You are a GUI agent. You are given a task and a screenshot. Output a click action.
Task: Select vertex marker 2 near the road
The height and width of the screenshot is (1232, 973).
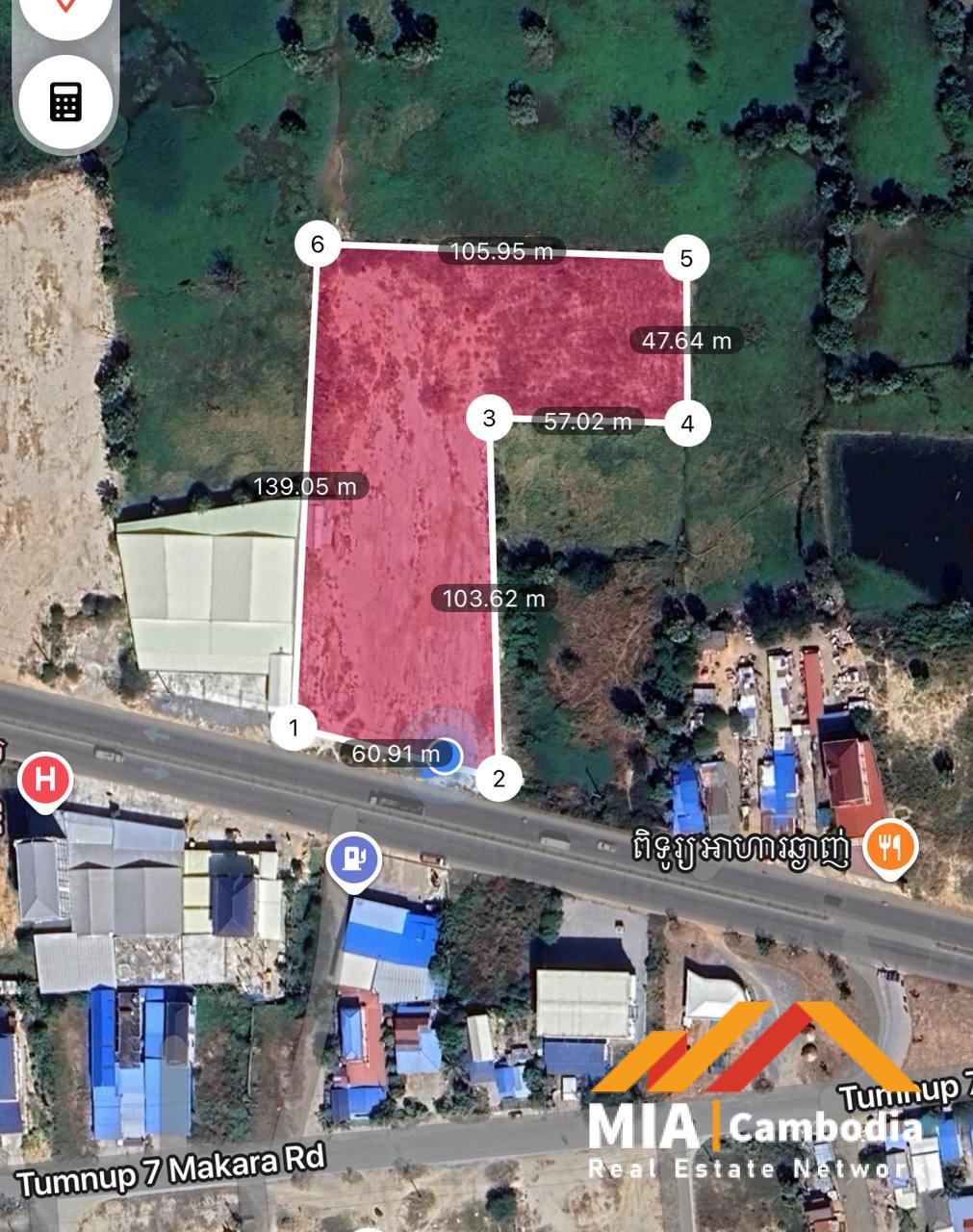499,779
